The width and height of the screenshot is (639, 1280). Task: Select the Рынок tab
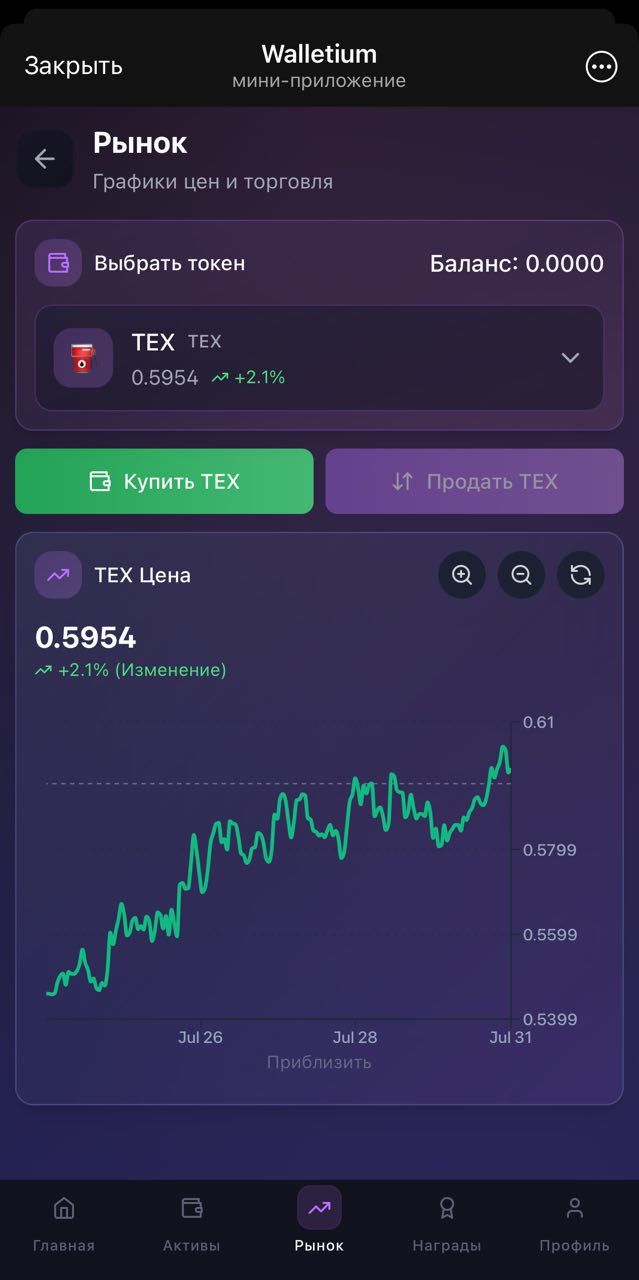click(x=319, y=1223)
